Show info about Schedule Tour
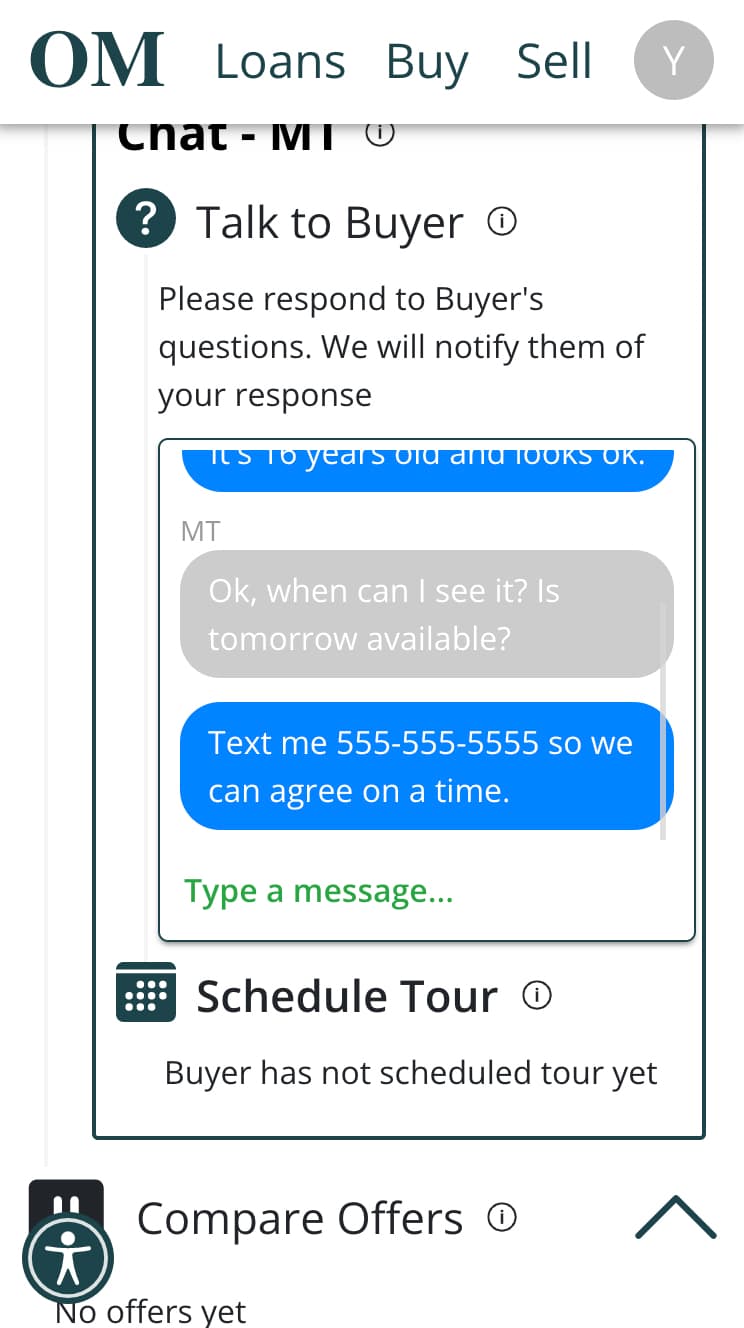Viewport: 744px width, 1328px height. click(x=537, y=995)
